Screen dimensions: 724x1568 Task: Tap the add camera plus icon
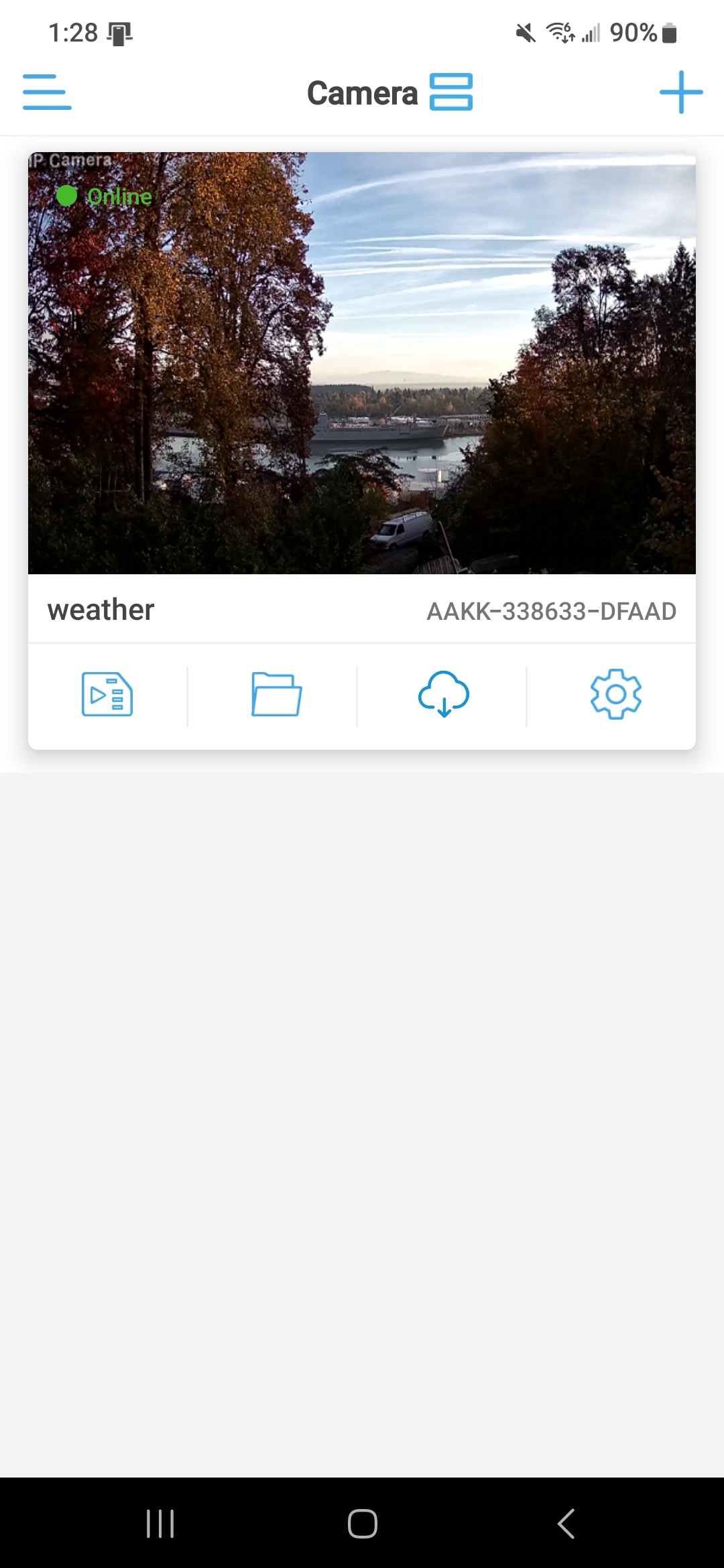click(680, 92)
